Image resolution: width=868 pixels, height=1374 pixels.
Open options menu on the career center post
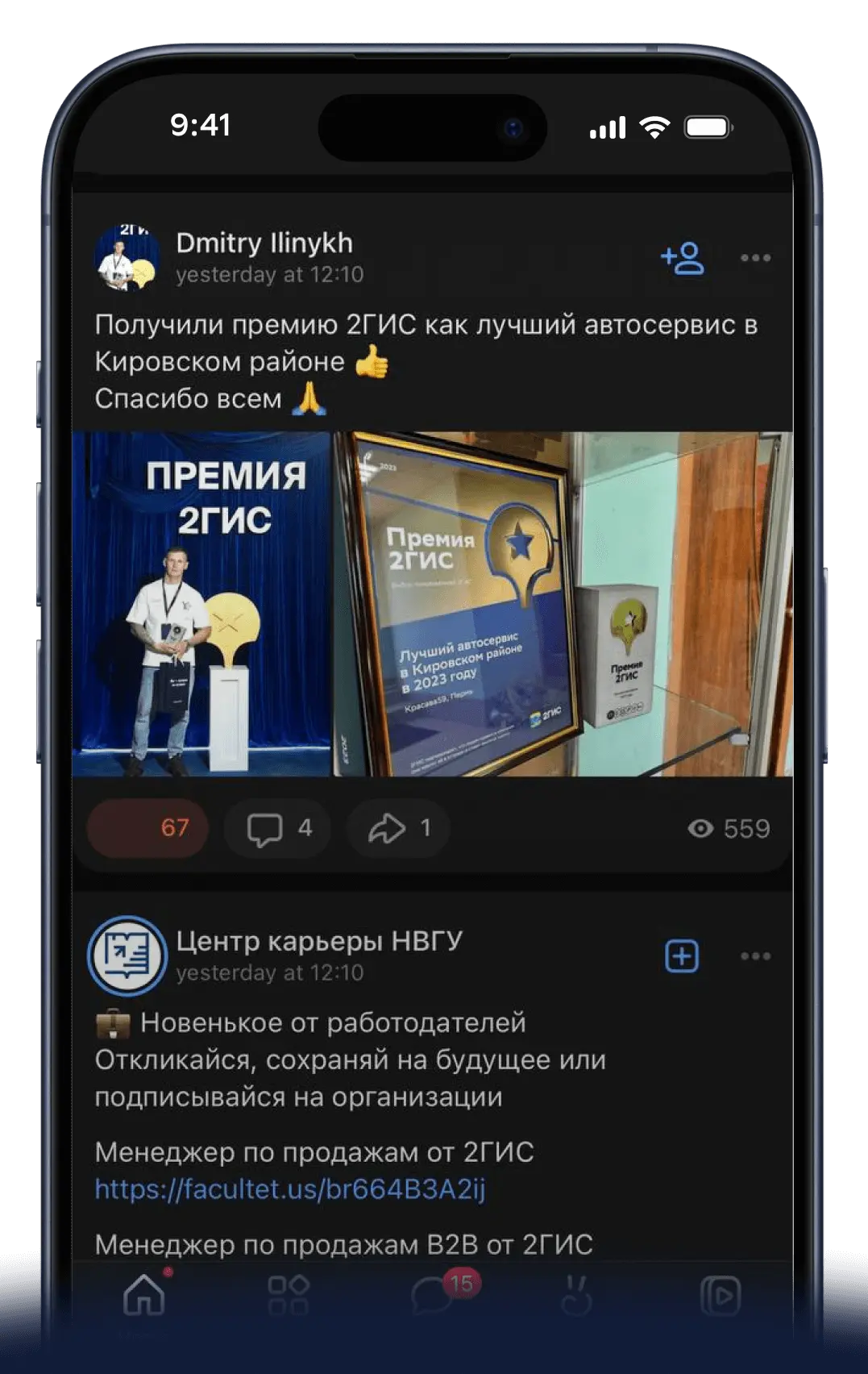(754, 957)
